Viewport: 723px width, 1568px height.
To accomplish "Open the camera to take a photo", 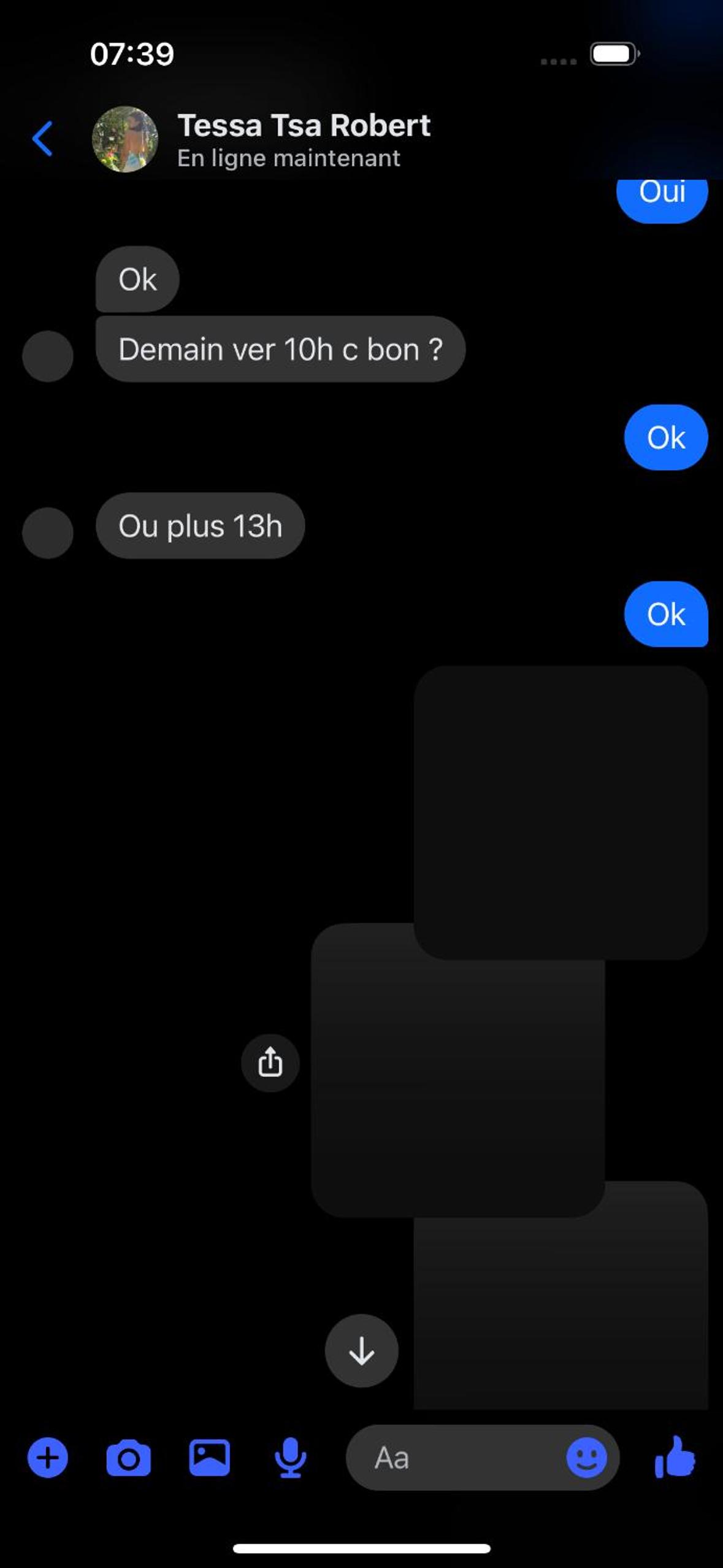I will pos(128,1458).
